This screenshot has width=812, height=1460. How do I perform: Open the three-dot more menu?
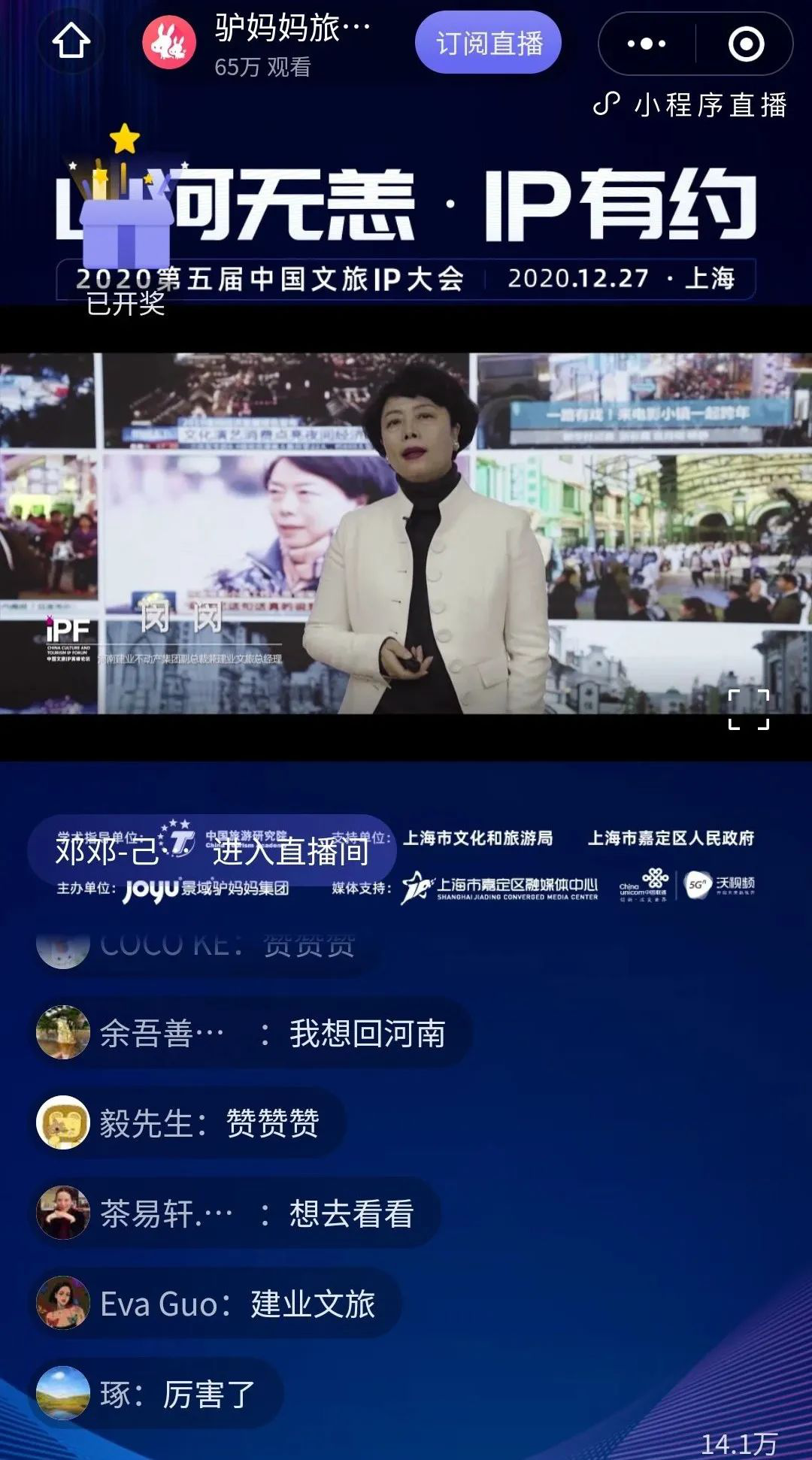click(647, 44)
